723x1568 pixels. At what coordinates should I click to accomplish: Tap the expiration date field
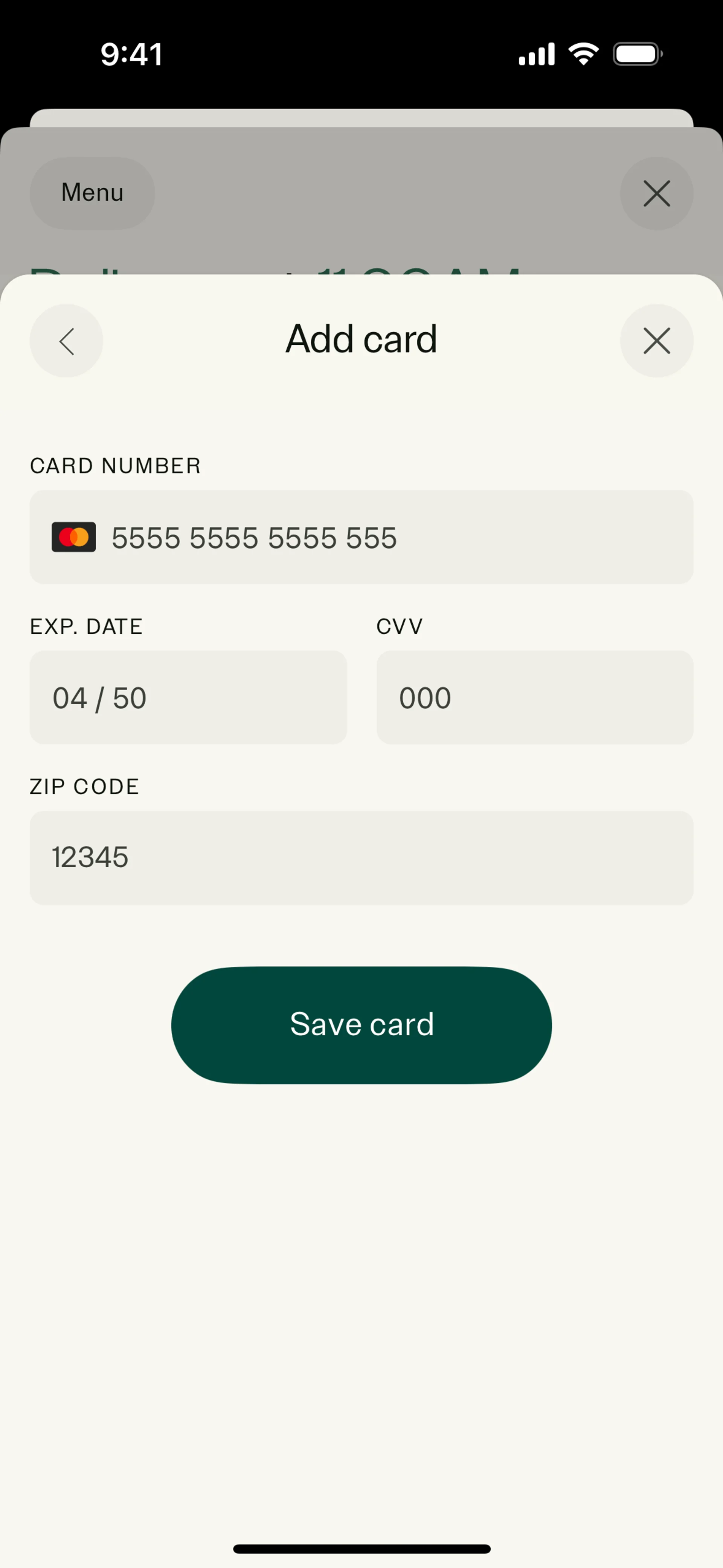pyautogui.click(x=188, y=698)
